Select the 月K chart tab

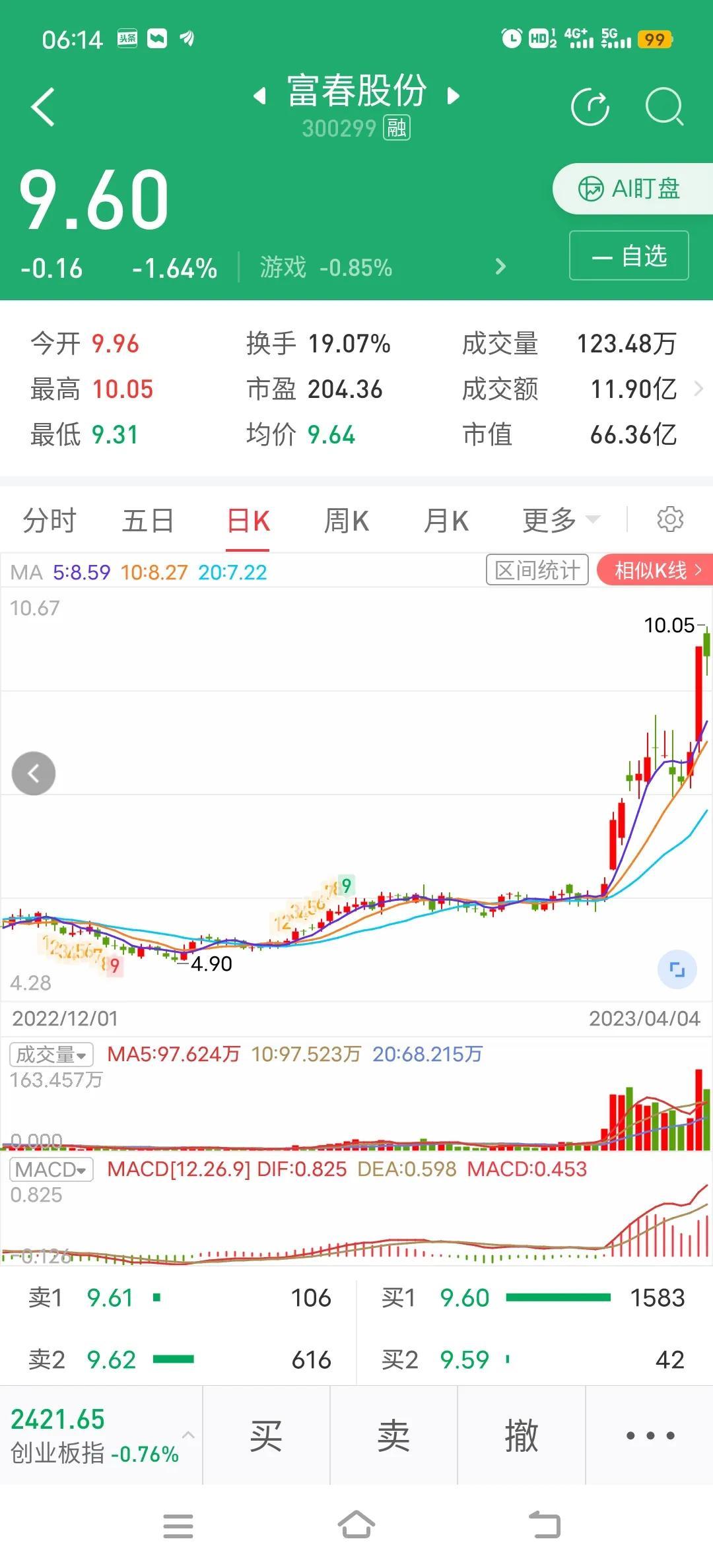pyautogui.click(x=446, y=521)
